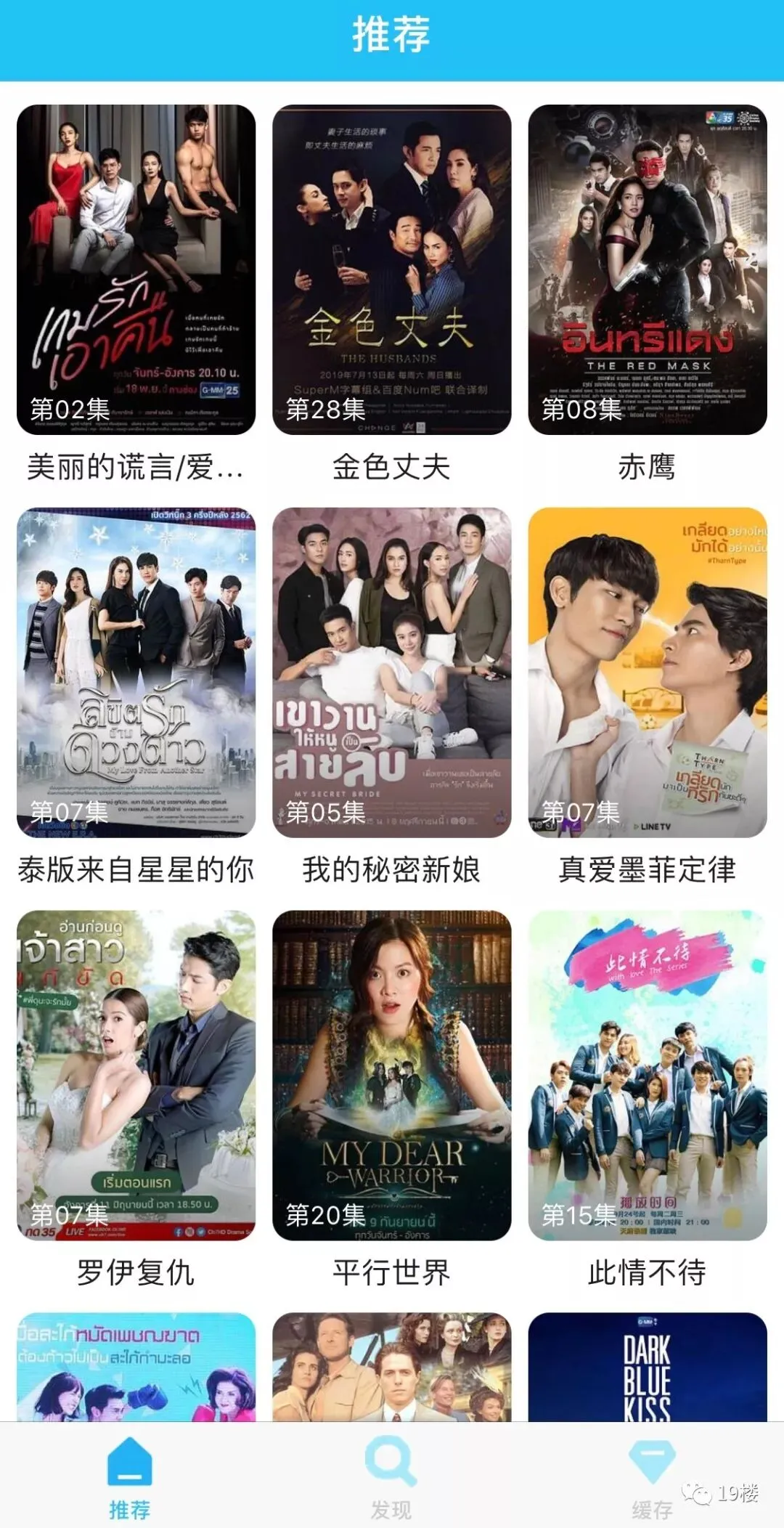This screenshot has width=784, height=1528.
Task: Open the 平行世界 drama
Action: [391, 1075]
